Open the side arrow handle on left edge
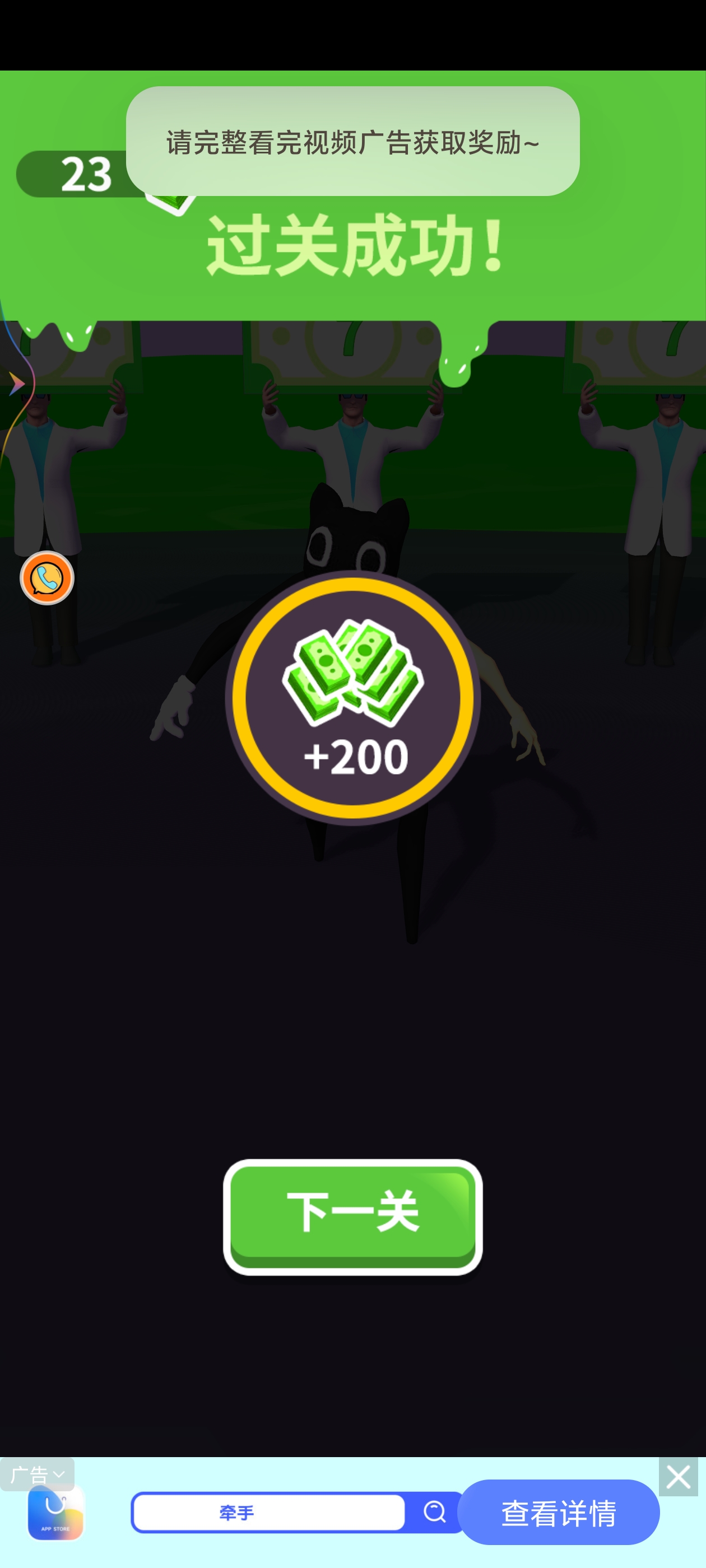Screen dimensions: 706x1568 (16, 384)
